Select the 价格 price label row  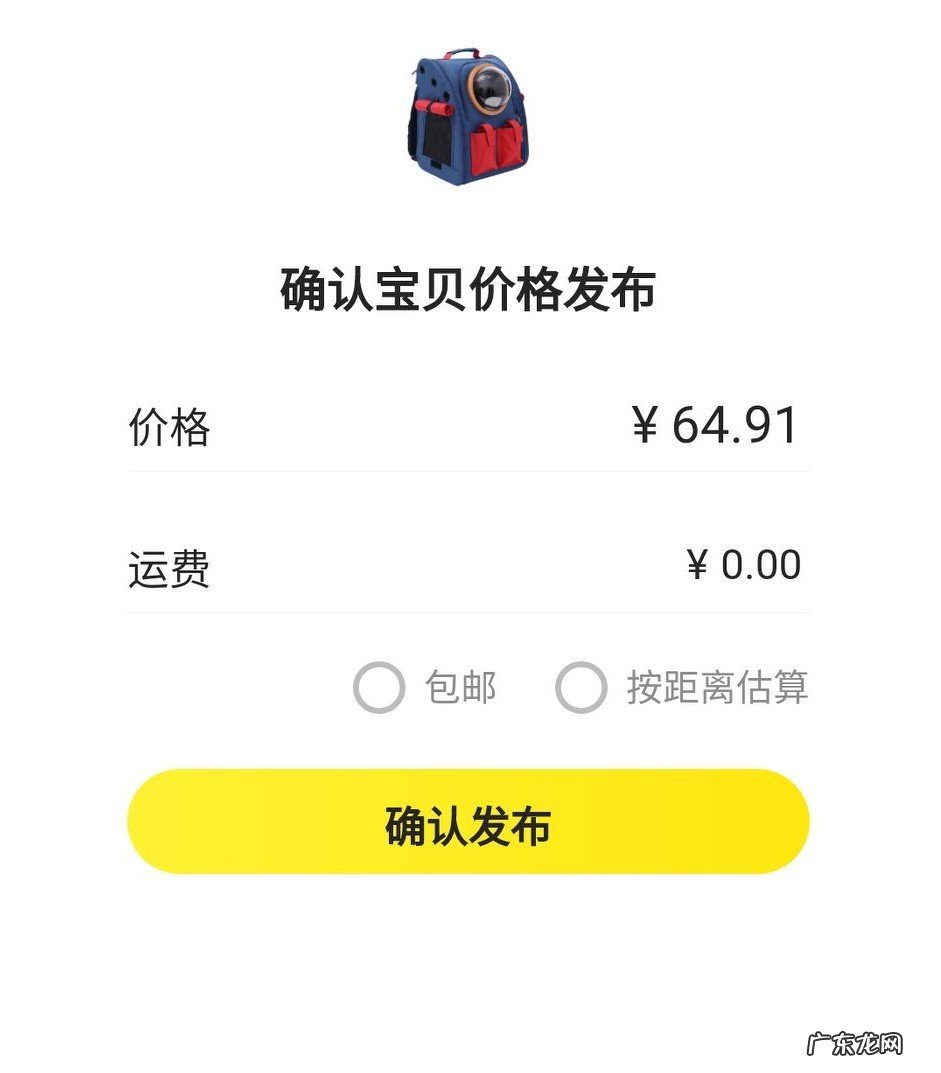click(168, 424)
